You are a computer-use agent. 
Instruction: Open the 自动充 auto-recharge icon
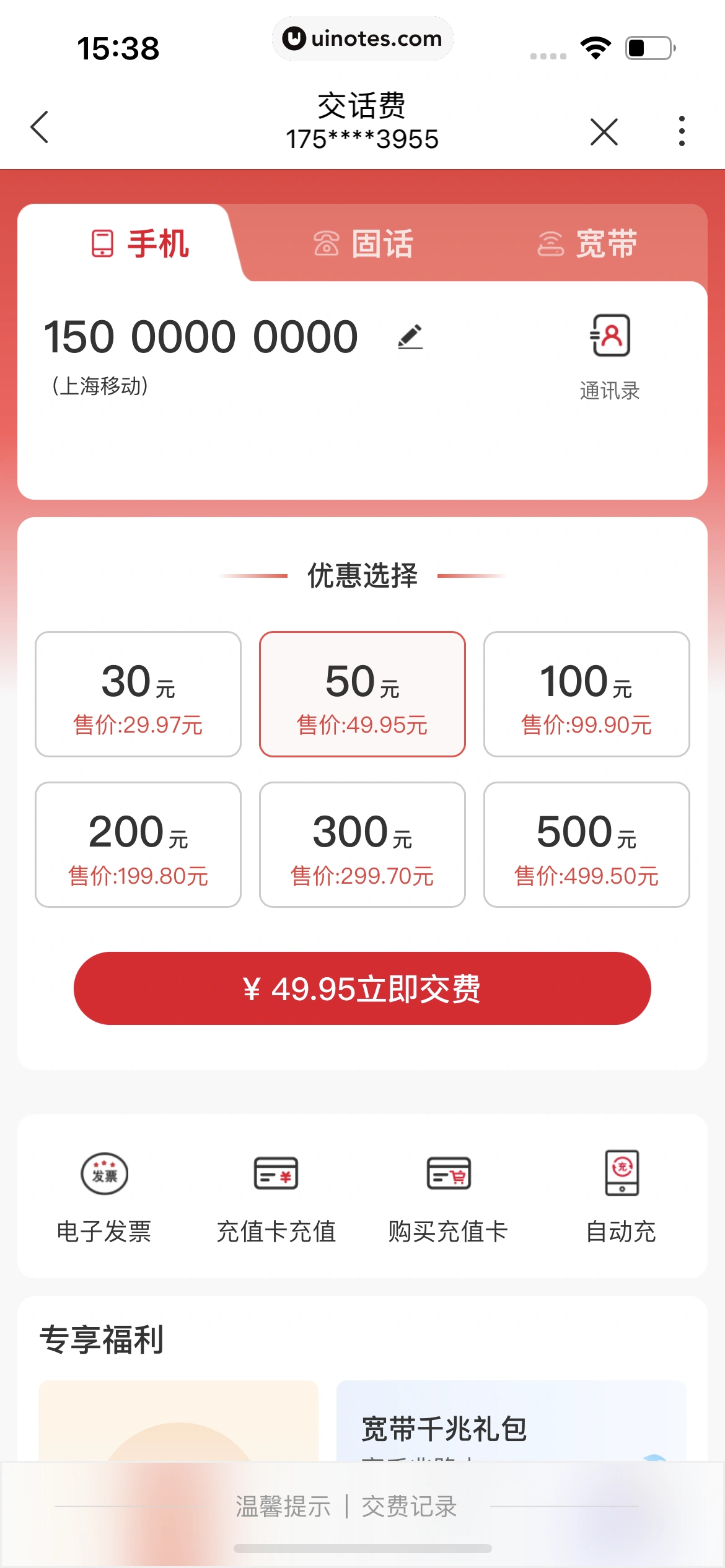pyautogui.click(x=622, y=1175)
